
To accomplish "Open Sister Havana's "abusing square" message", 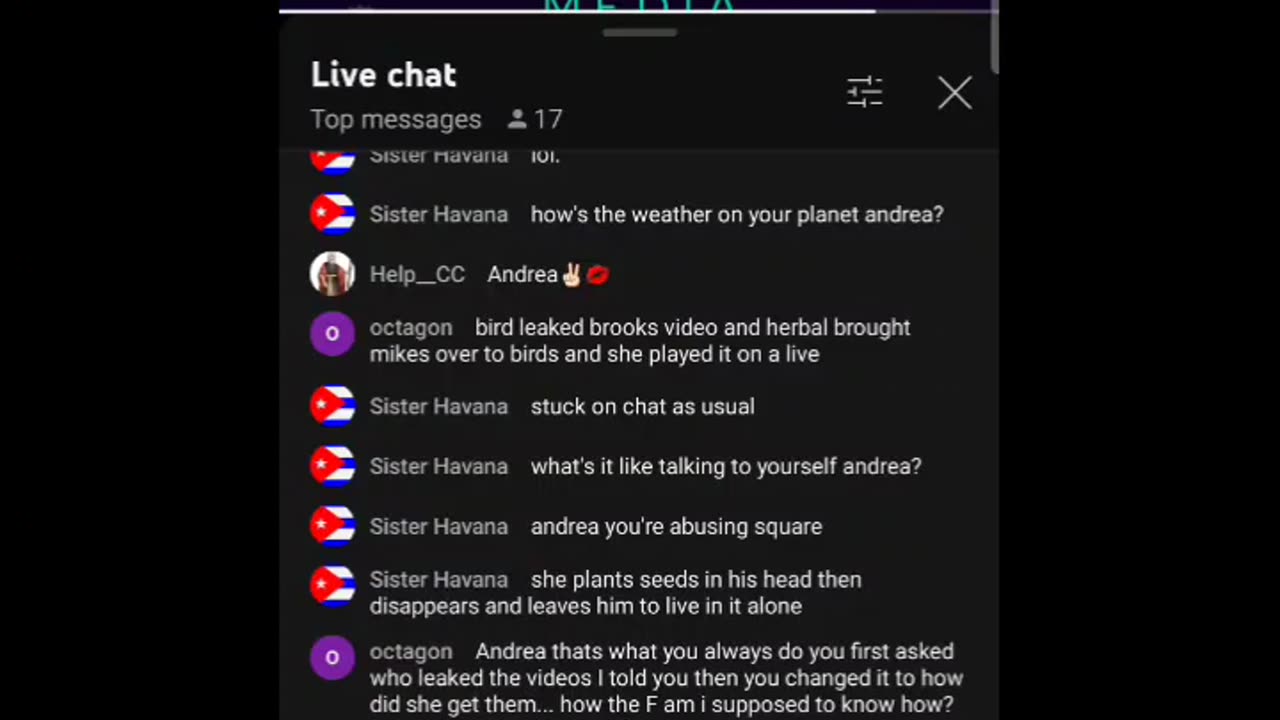I will (x=676, y=526).
